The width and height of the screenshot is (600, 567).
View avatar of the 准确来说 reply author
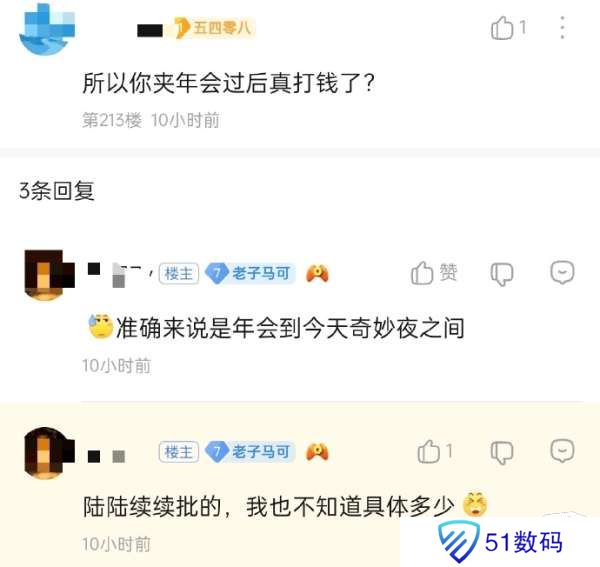(x=47, y=275)
